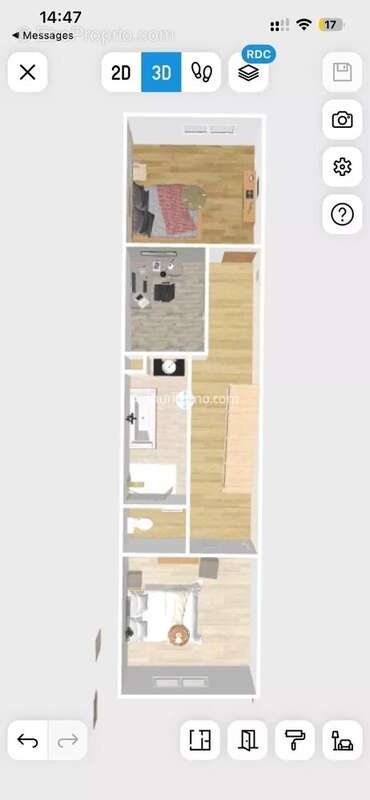Enter walkthrough footsteps mode

click(x=201, y=72)
